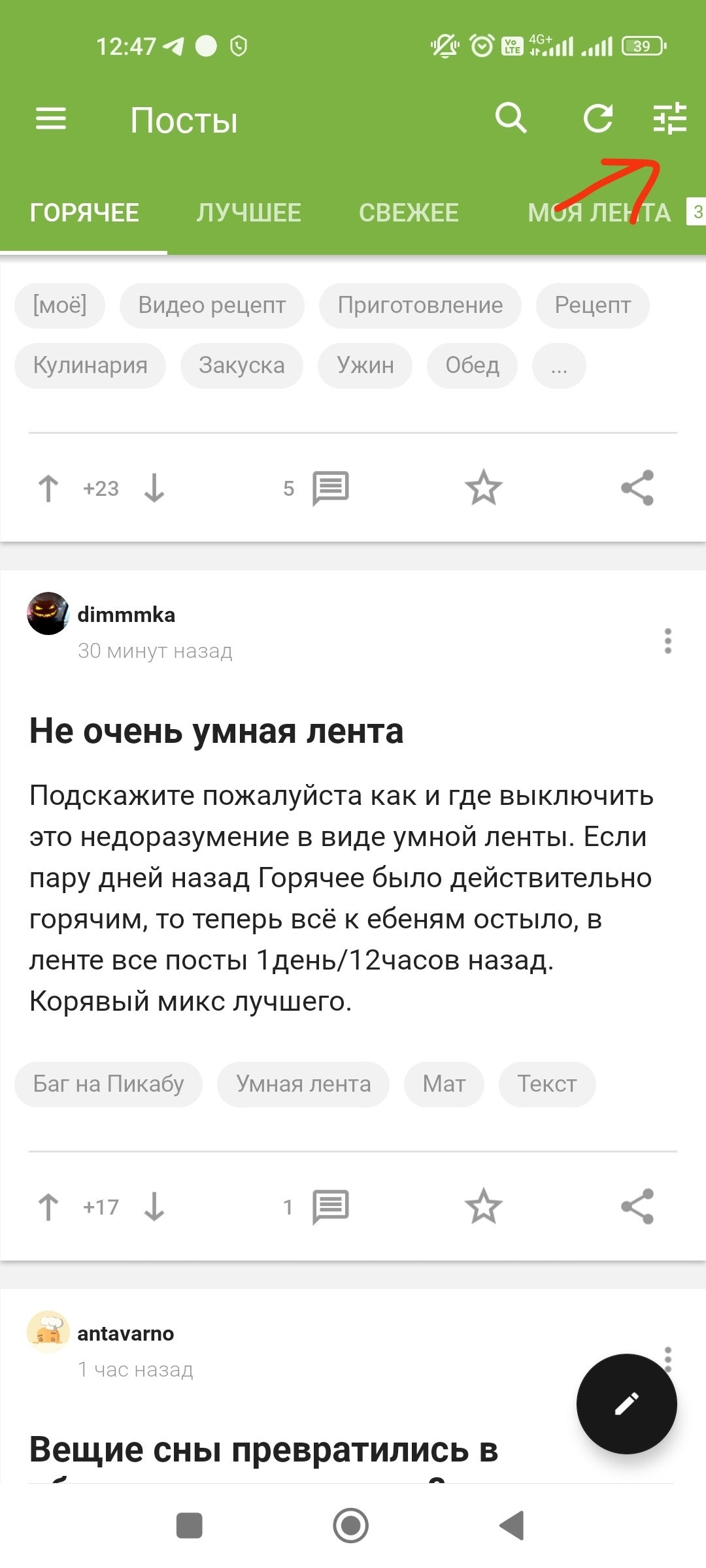
Task: Switch to the Свежее tab
Action: 409,213
